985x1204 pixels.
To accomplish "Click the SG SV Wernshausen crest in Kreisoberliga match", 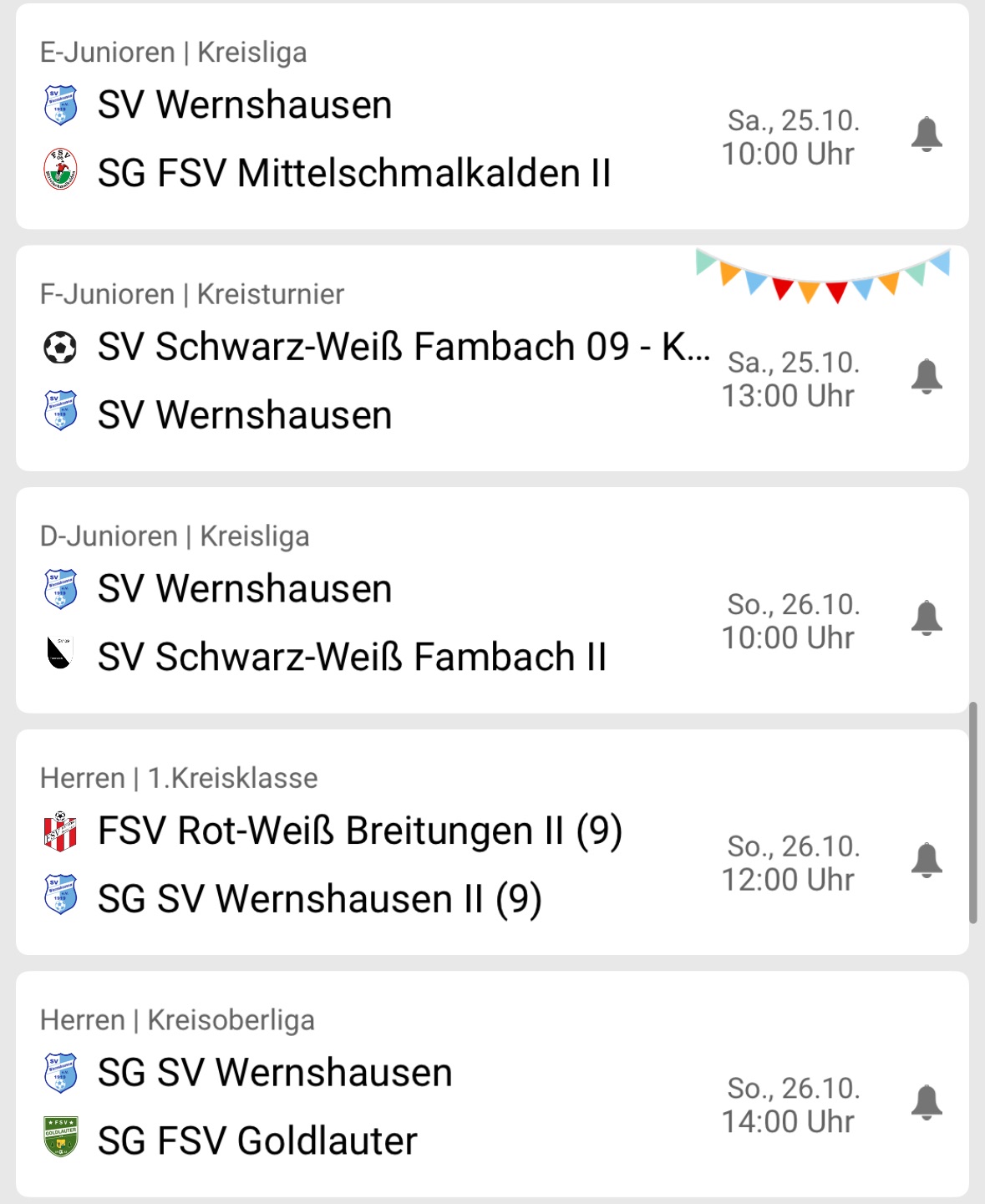I will (58, 1072).
